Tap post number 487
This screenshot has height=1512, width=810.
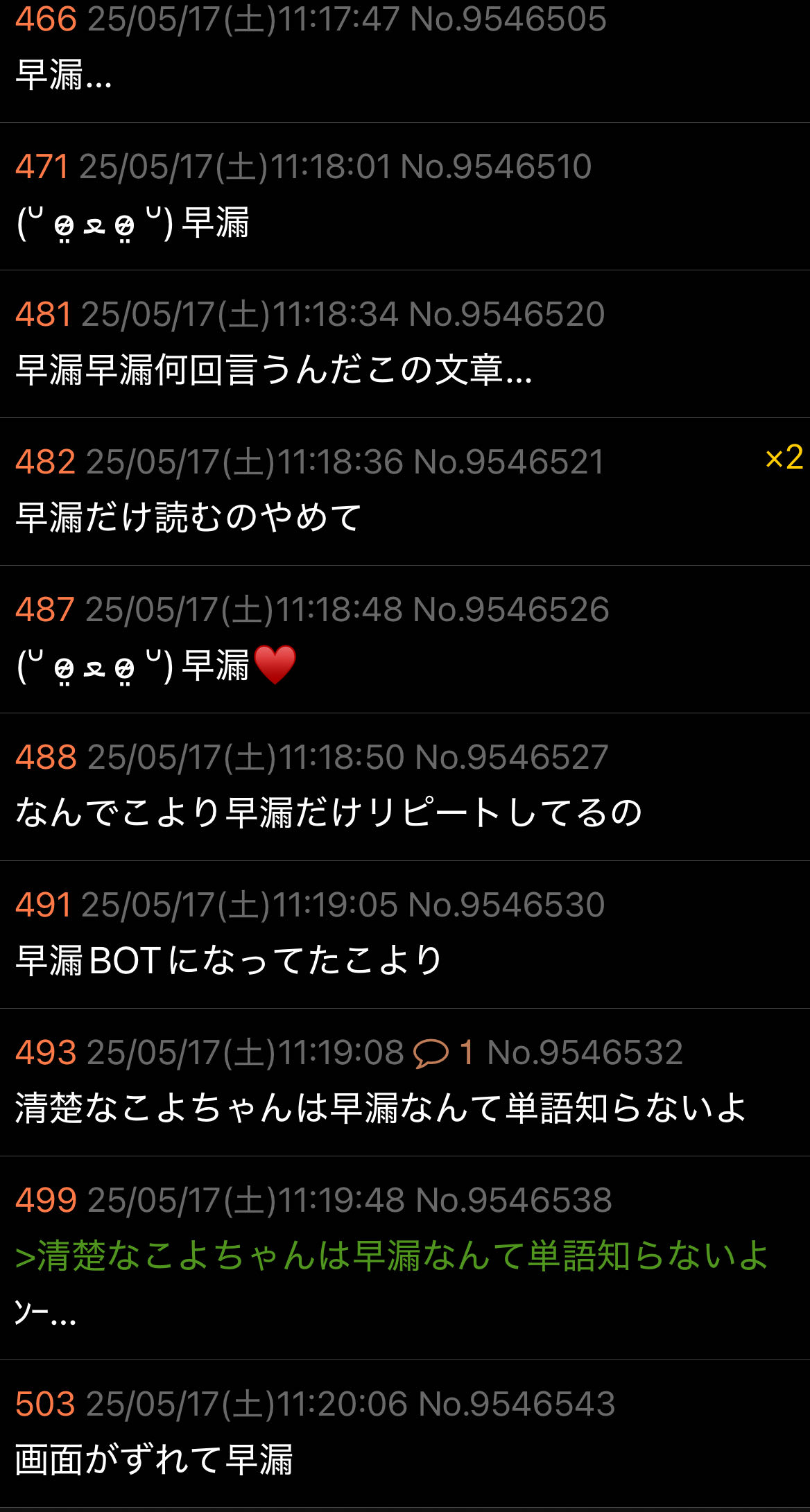point(45,610)
